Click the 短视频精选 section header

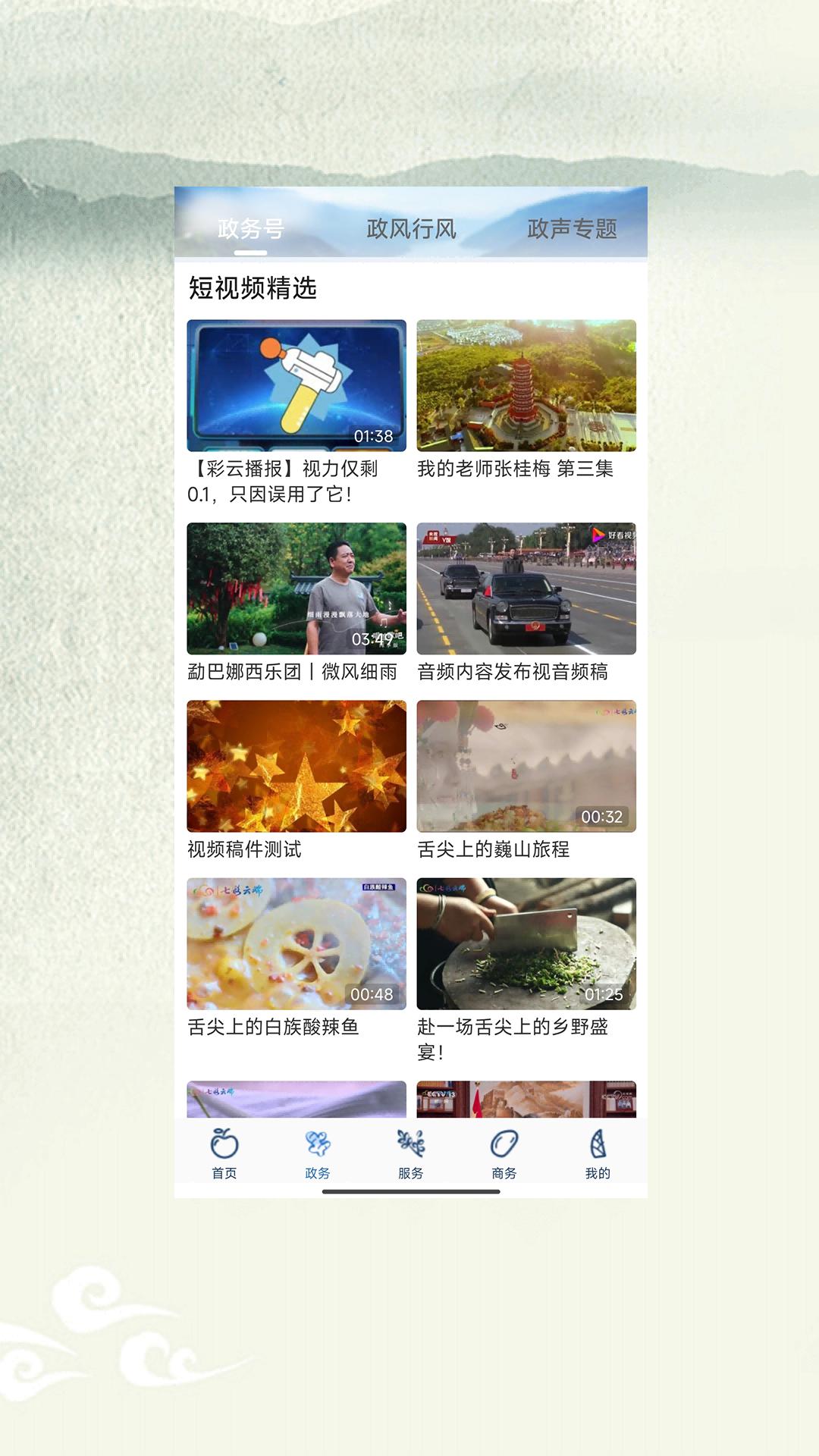(x=253, y=287)
